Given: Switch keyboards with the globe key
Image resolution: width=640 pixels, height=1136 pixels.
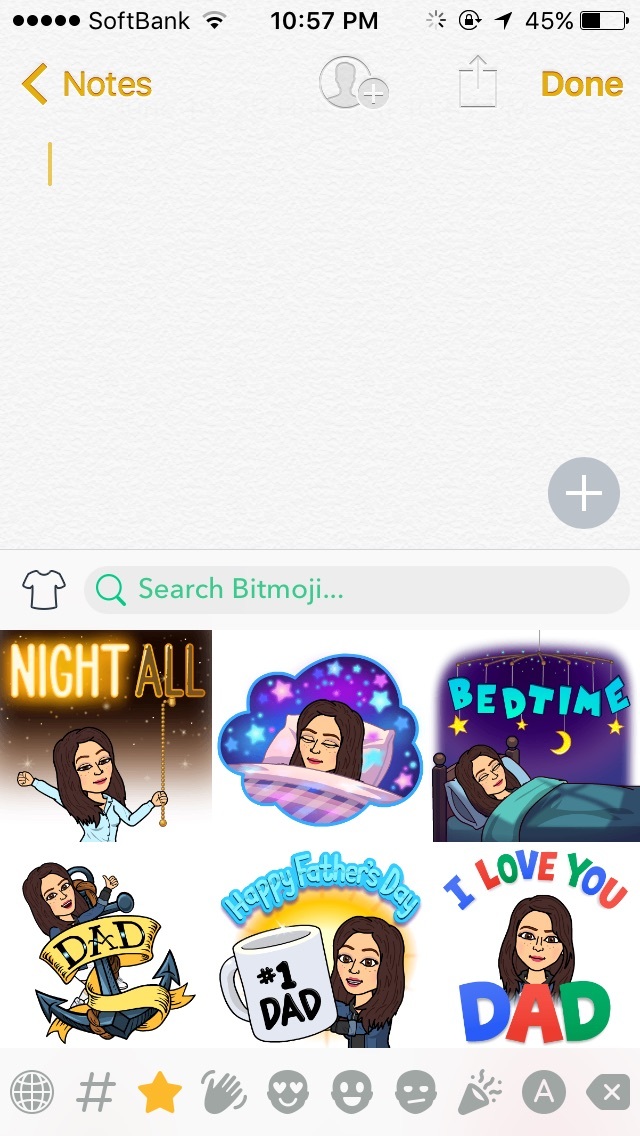Looking at the screenshot, I should coord(32,1093).
